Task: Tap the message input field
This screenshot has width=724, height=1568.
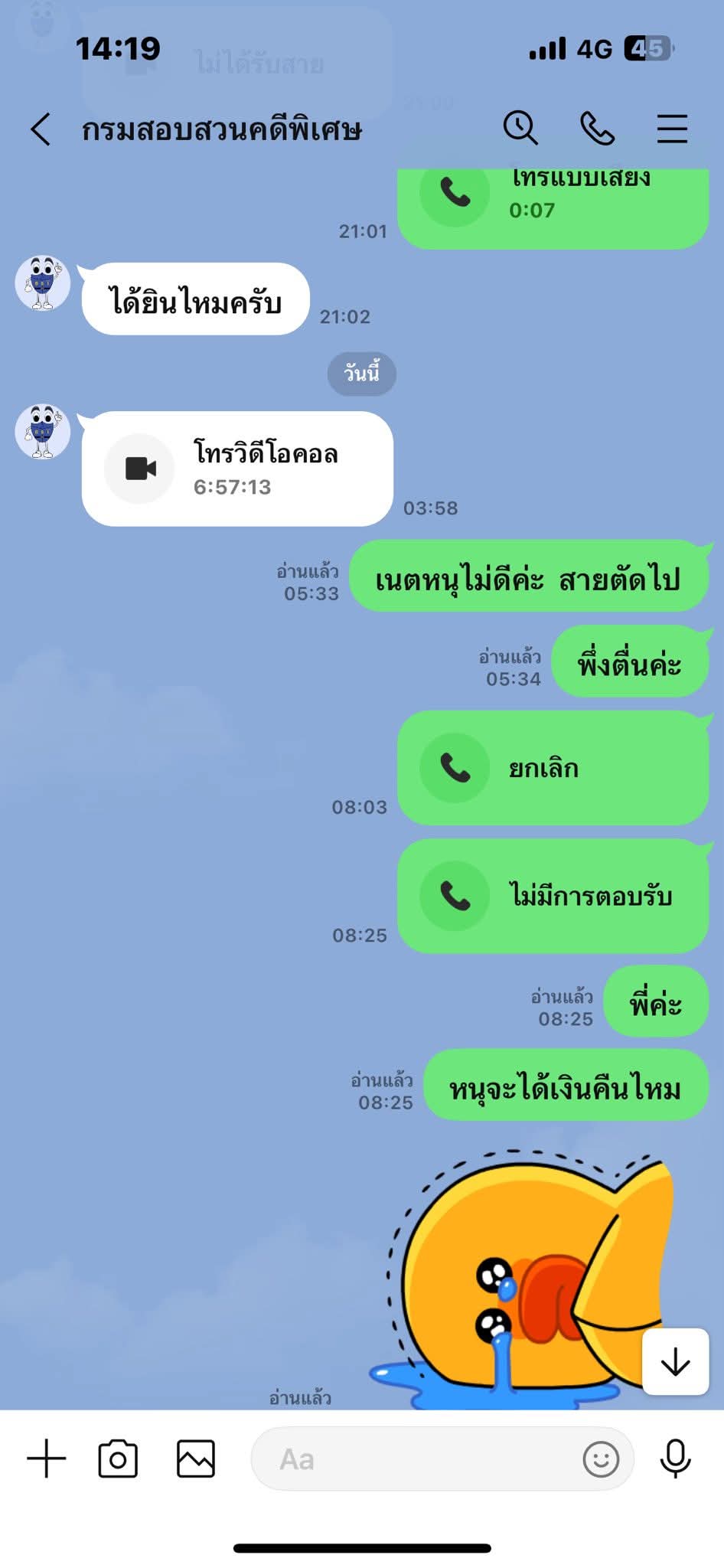Action: click(413, 1459)
